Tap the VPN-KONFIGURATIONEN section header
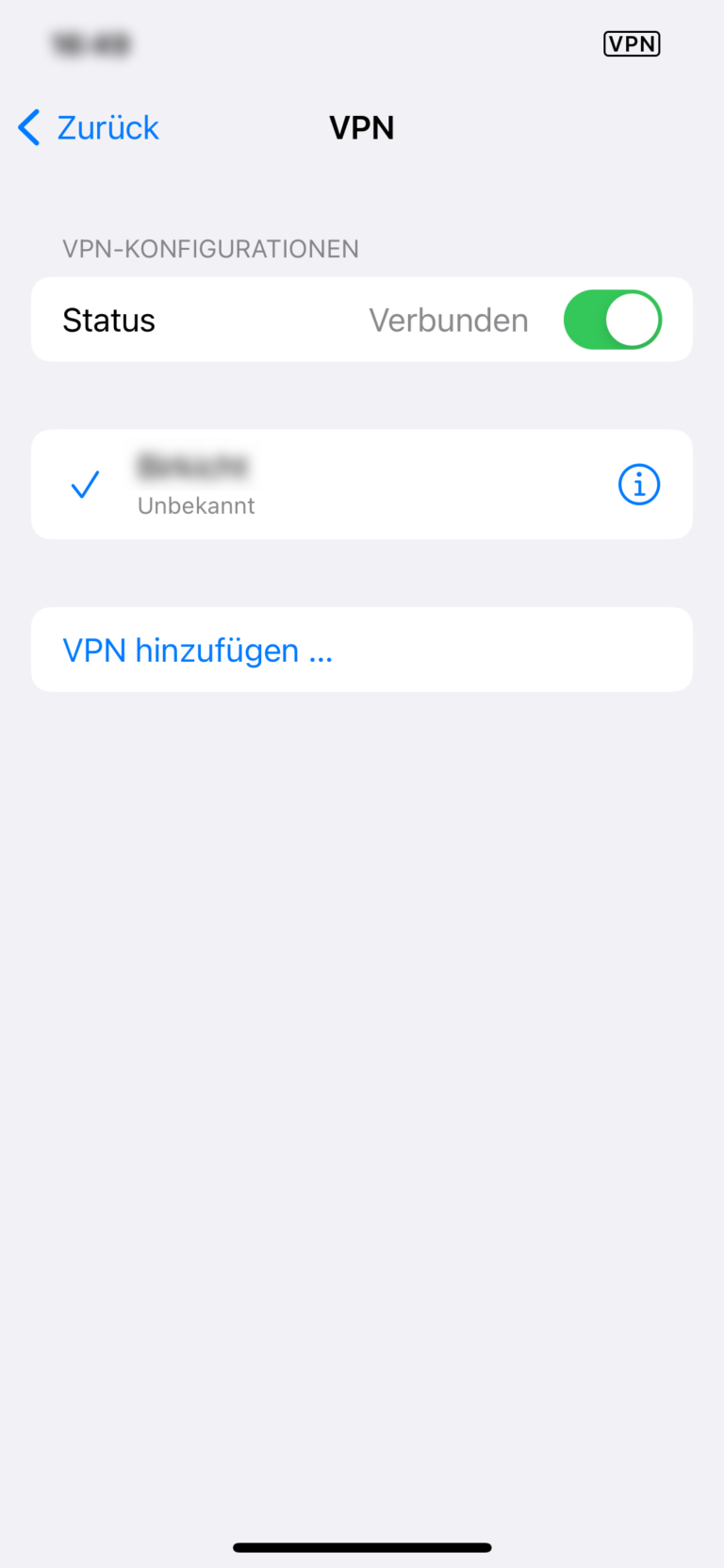Viewport: 724px width, 1568px height. pos(210,248)
